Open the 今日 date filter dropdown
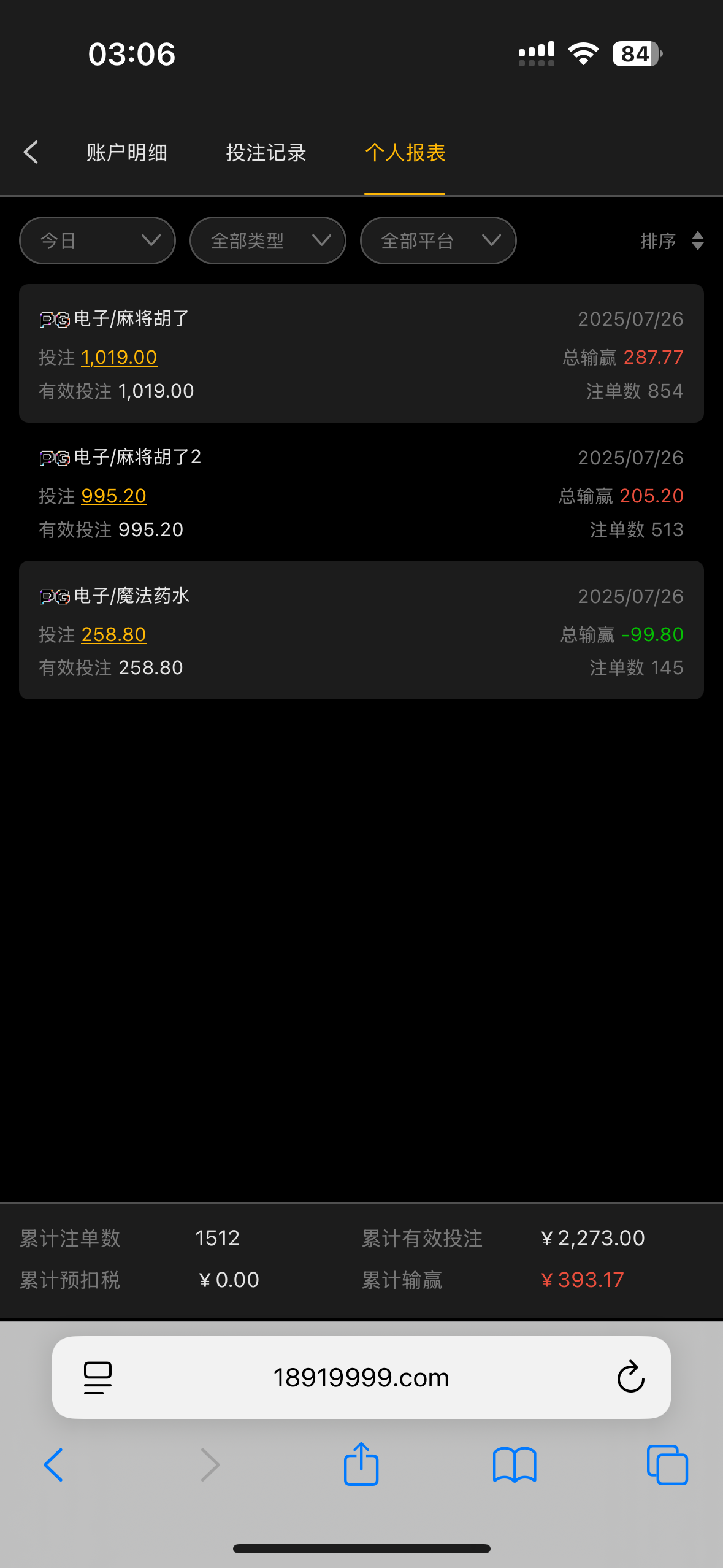The width and height of the screenshot is (723, 1568). point(96,240)
